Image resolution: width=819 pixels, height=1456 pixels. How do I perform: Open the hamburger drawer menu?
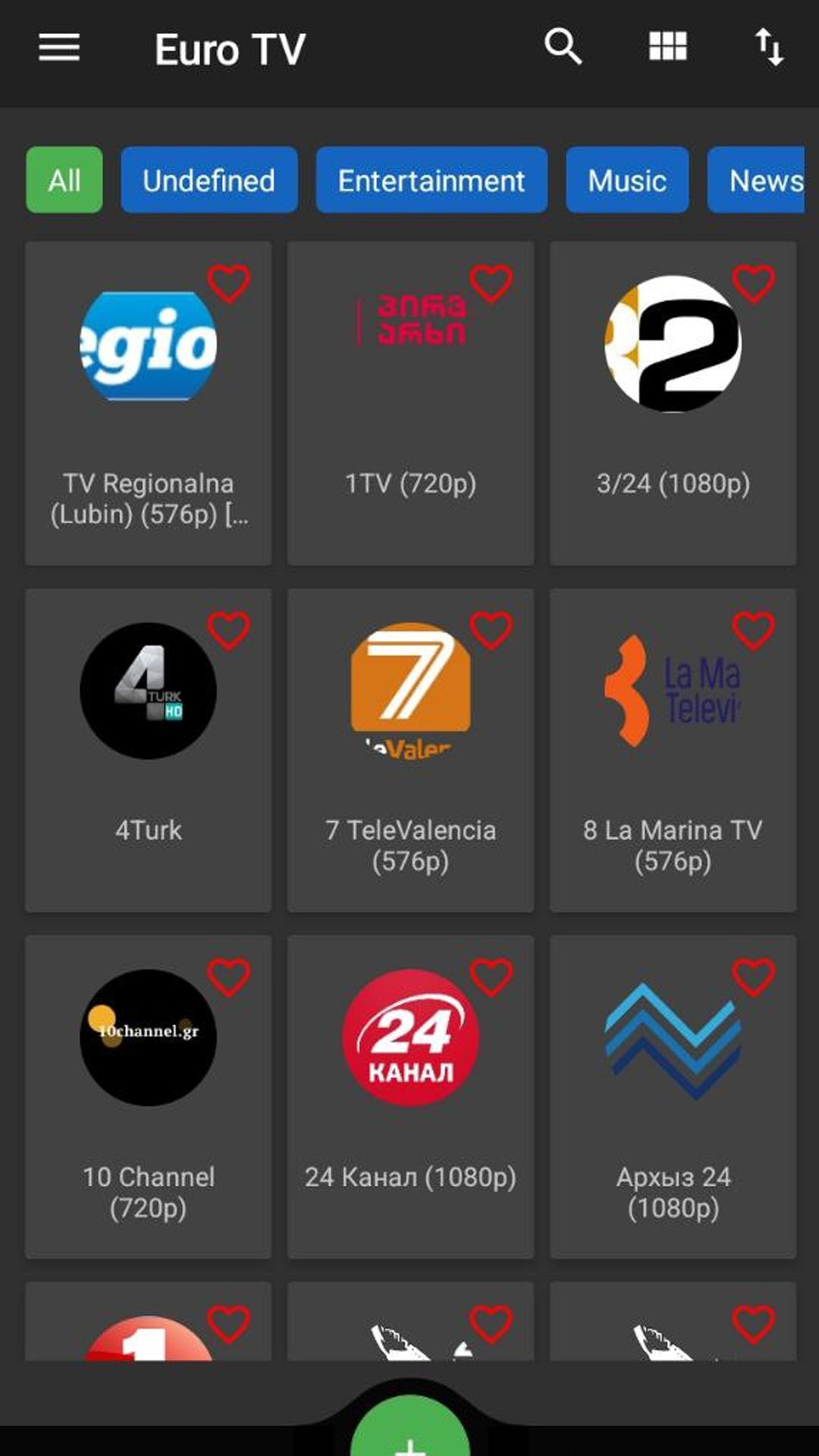(59, 49)
